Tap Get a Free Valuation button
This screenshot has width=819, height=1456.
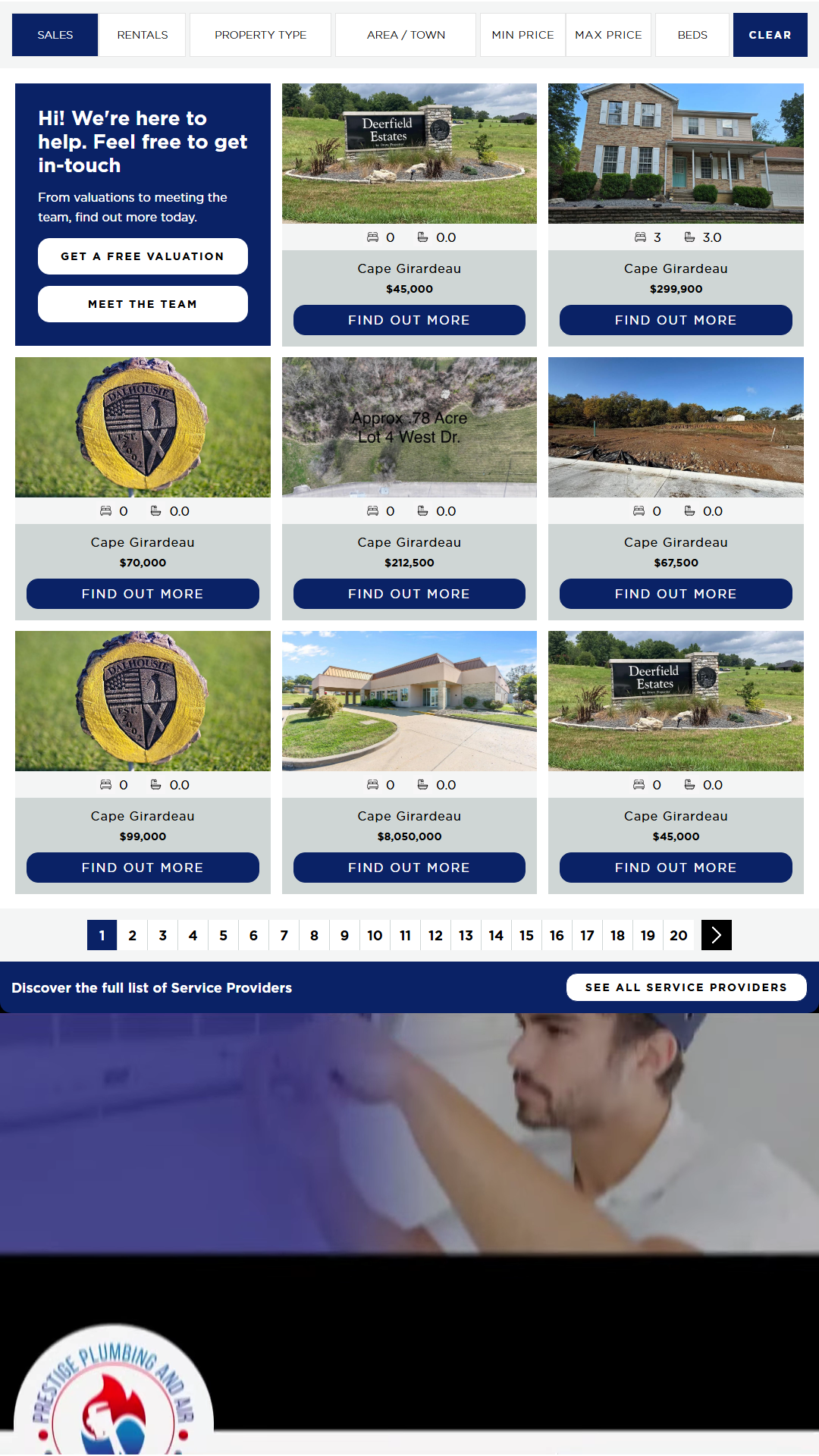143,256
